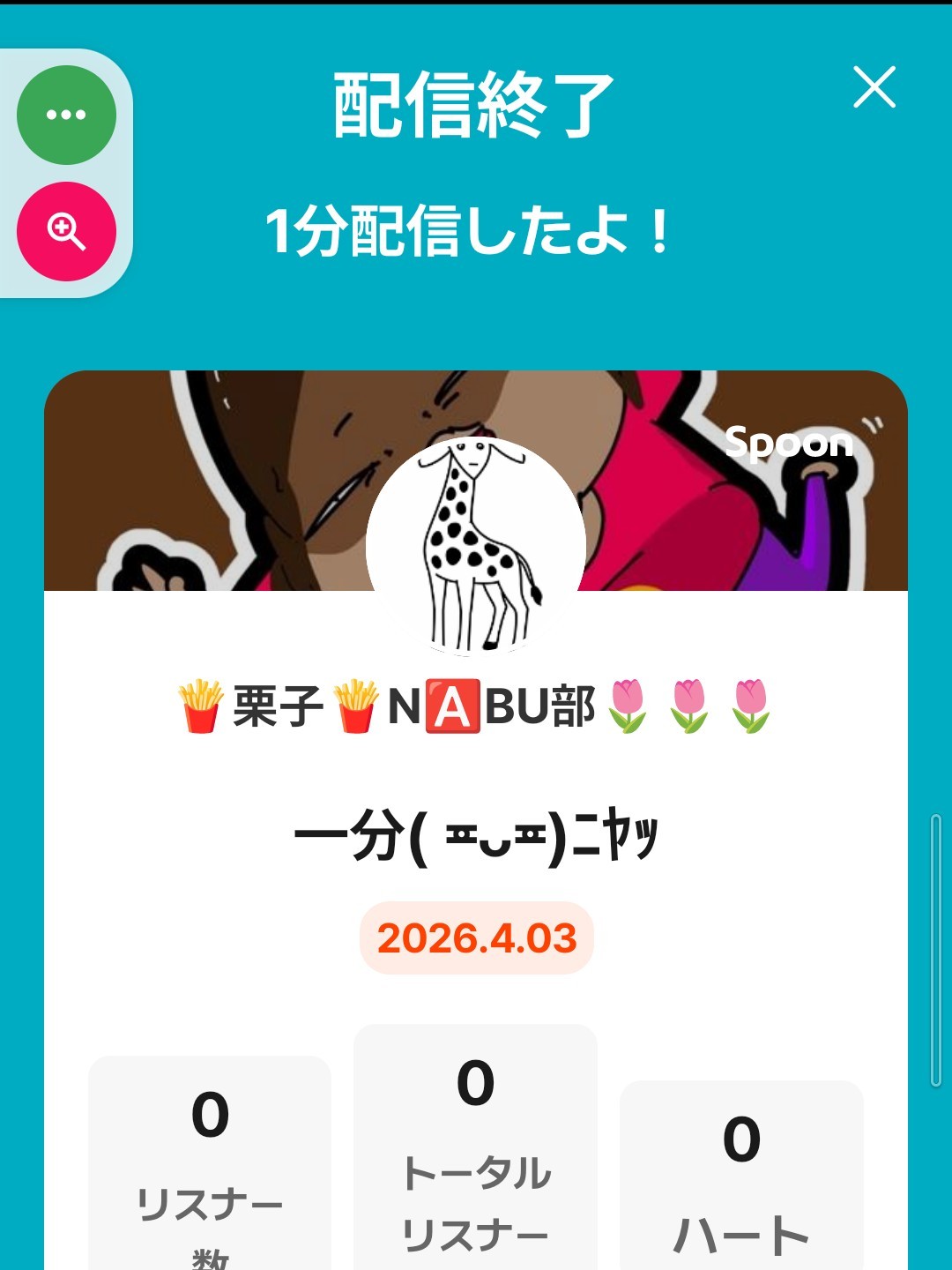
Task: Tap the pink magnifier zoom button
Action: pyautogui.click(x=66, y=231)
